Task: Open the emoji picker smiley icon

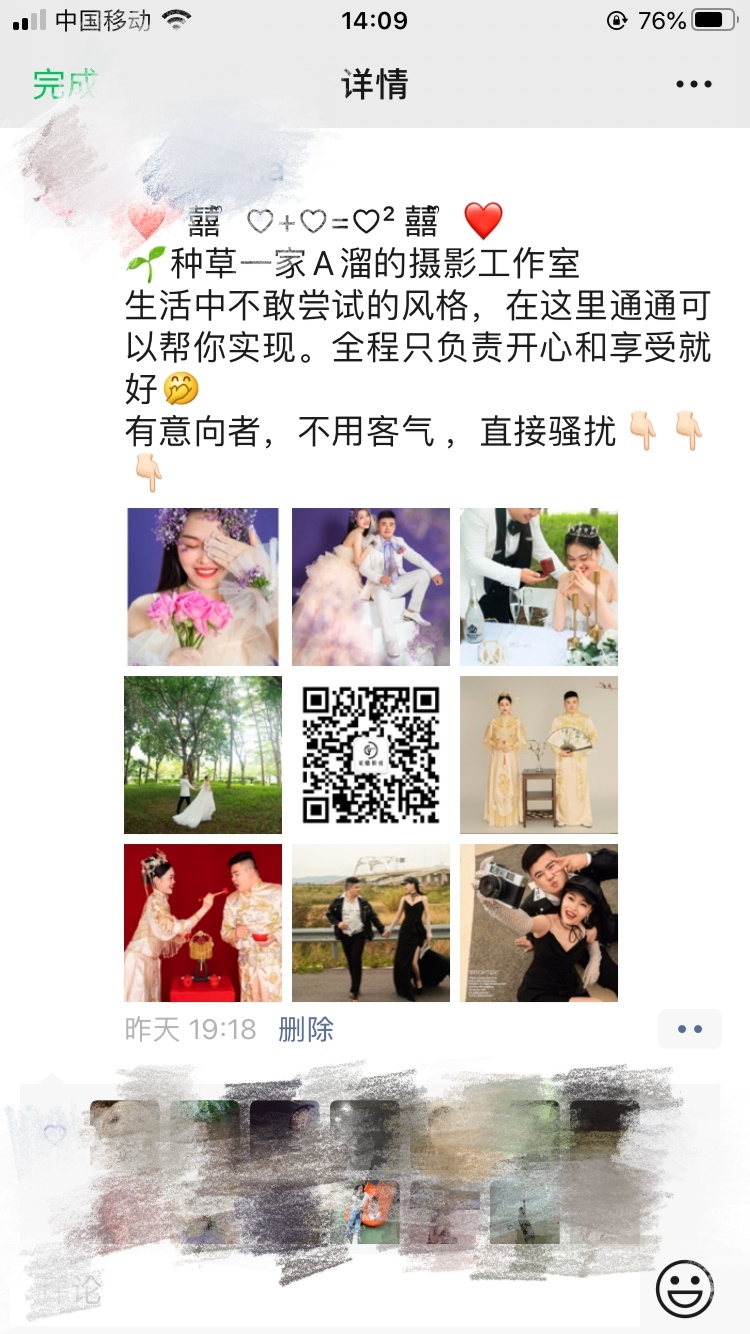Action: (x=685, y=1289)
